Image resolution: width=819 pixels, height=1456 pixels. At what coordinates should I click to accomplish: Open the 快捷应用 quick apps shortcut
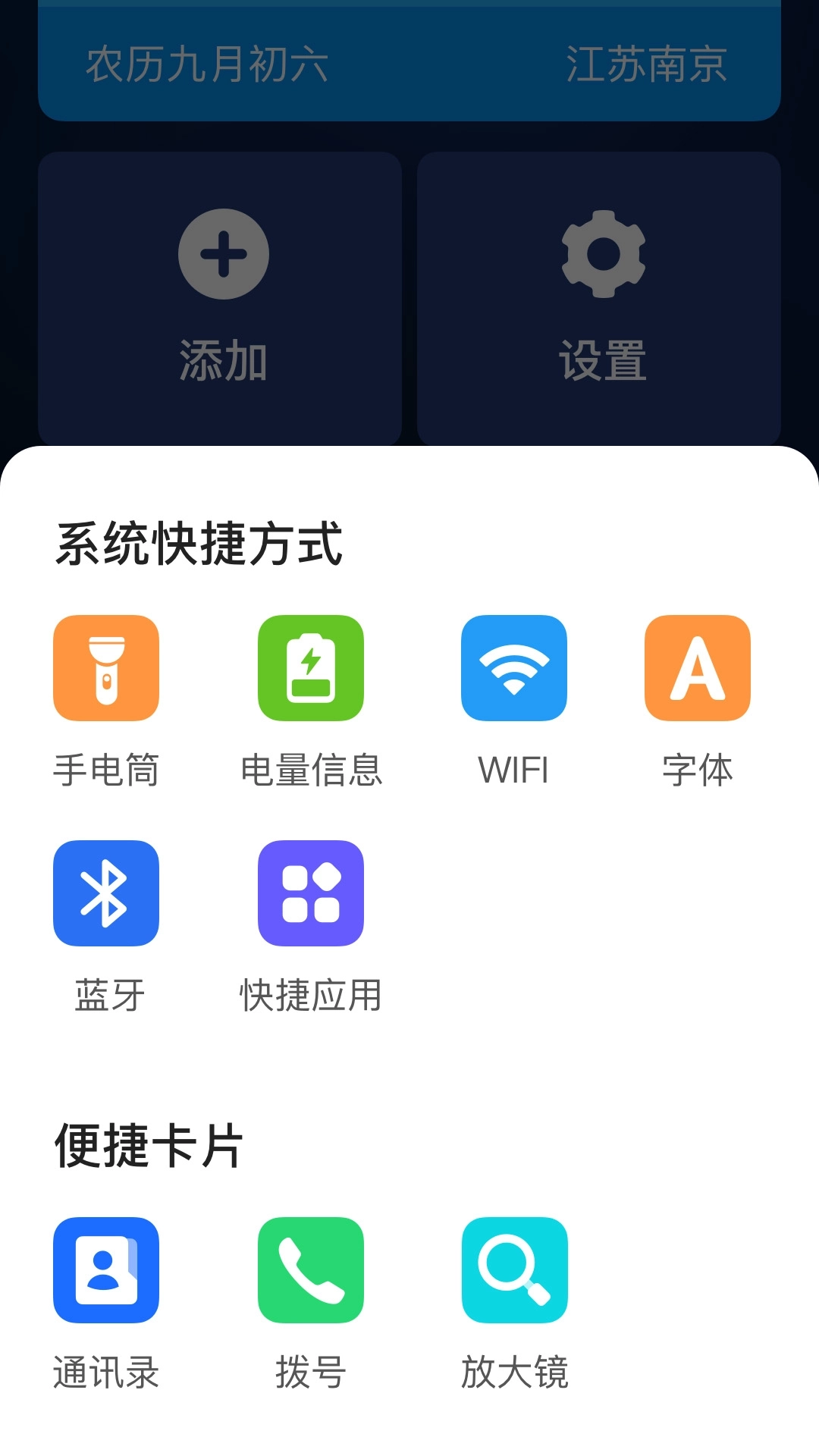[310, 895]
